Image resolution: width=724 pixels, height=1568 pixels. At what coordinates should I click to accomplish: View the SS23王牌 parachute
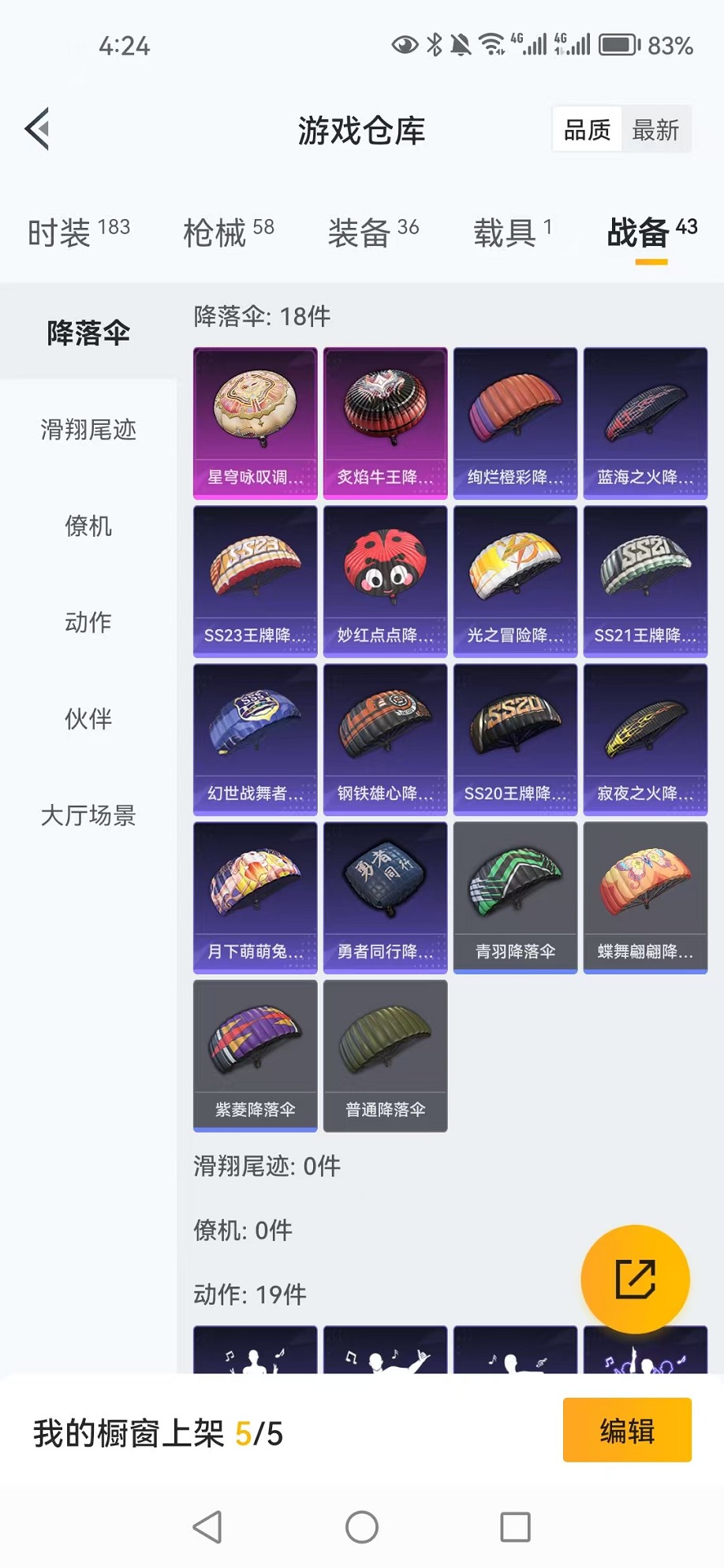pyautogui.click(x=256, y=581)
